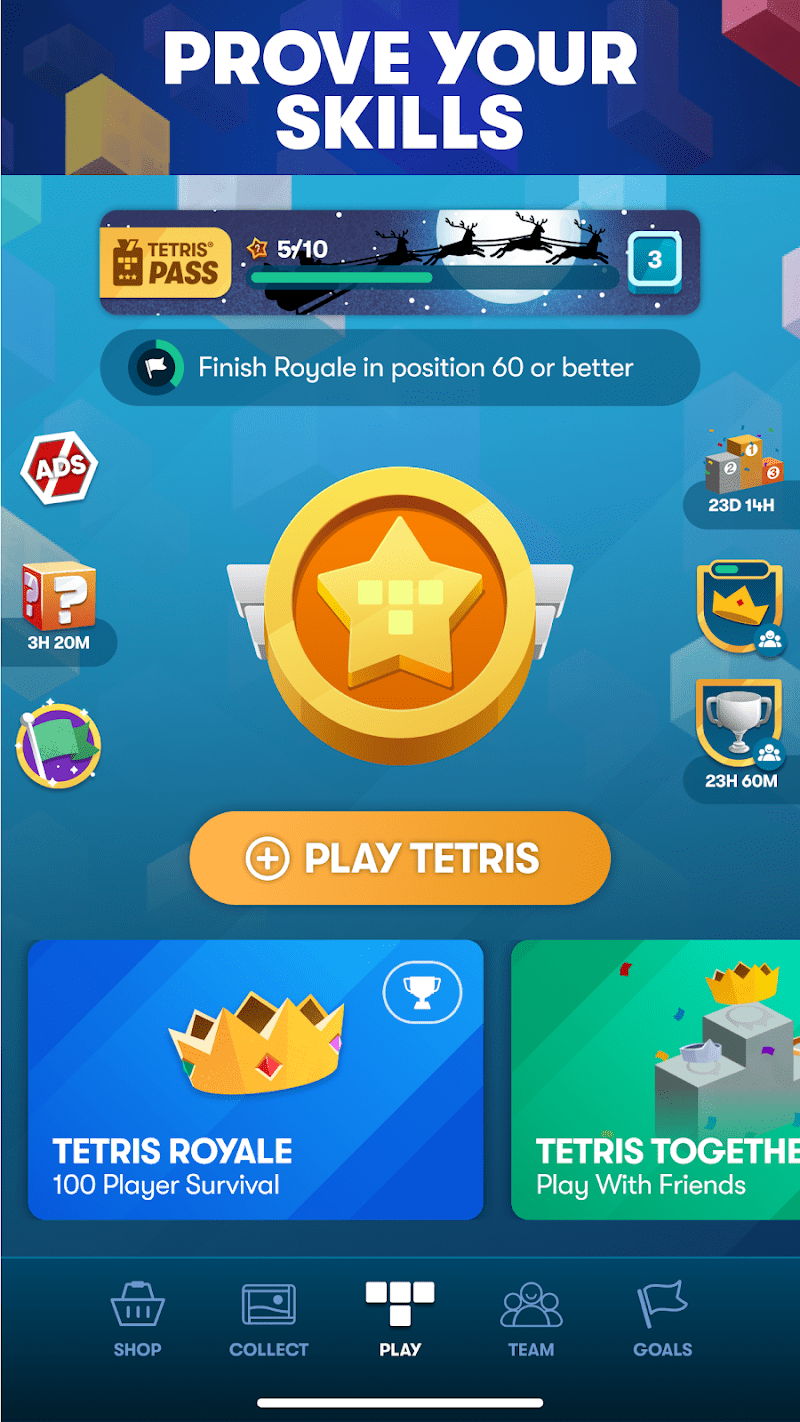The width and height of the screenshot is (800, 1422).
Task: Select the Play tab
Action: [400, 1318]
